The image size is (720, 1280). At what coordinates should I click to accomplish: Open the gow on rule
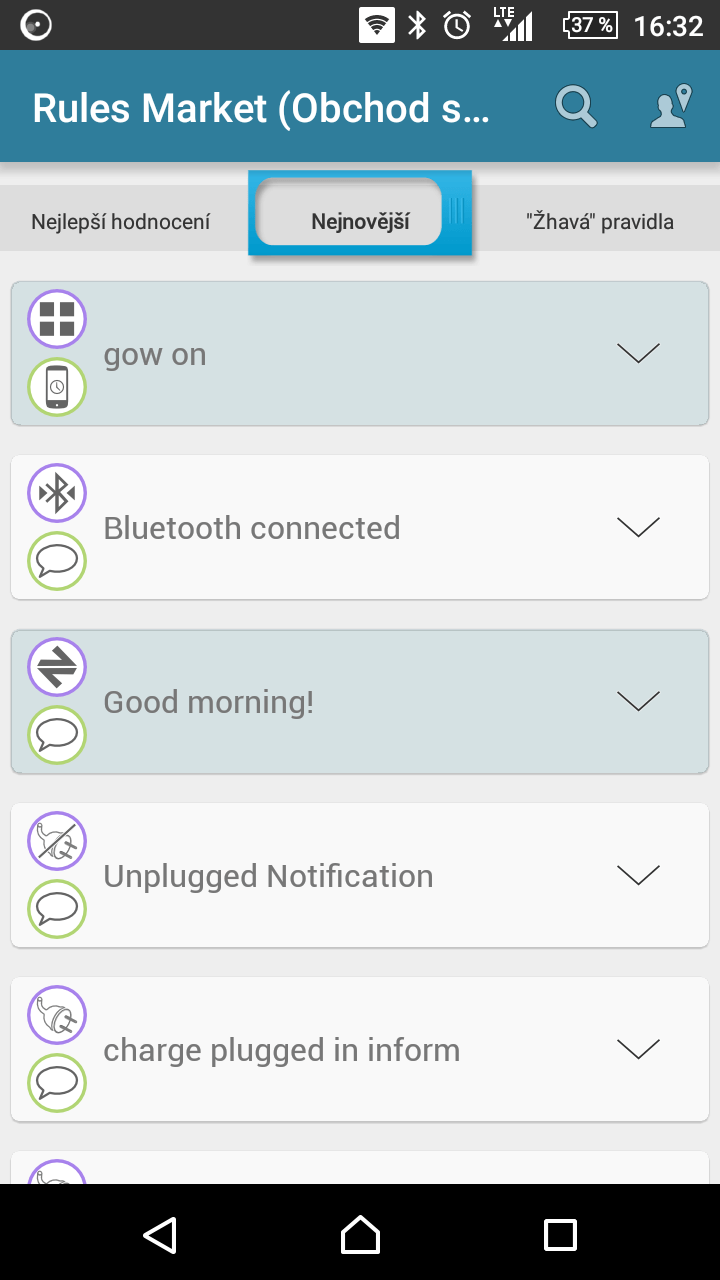[x=360, y=354]
